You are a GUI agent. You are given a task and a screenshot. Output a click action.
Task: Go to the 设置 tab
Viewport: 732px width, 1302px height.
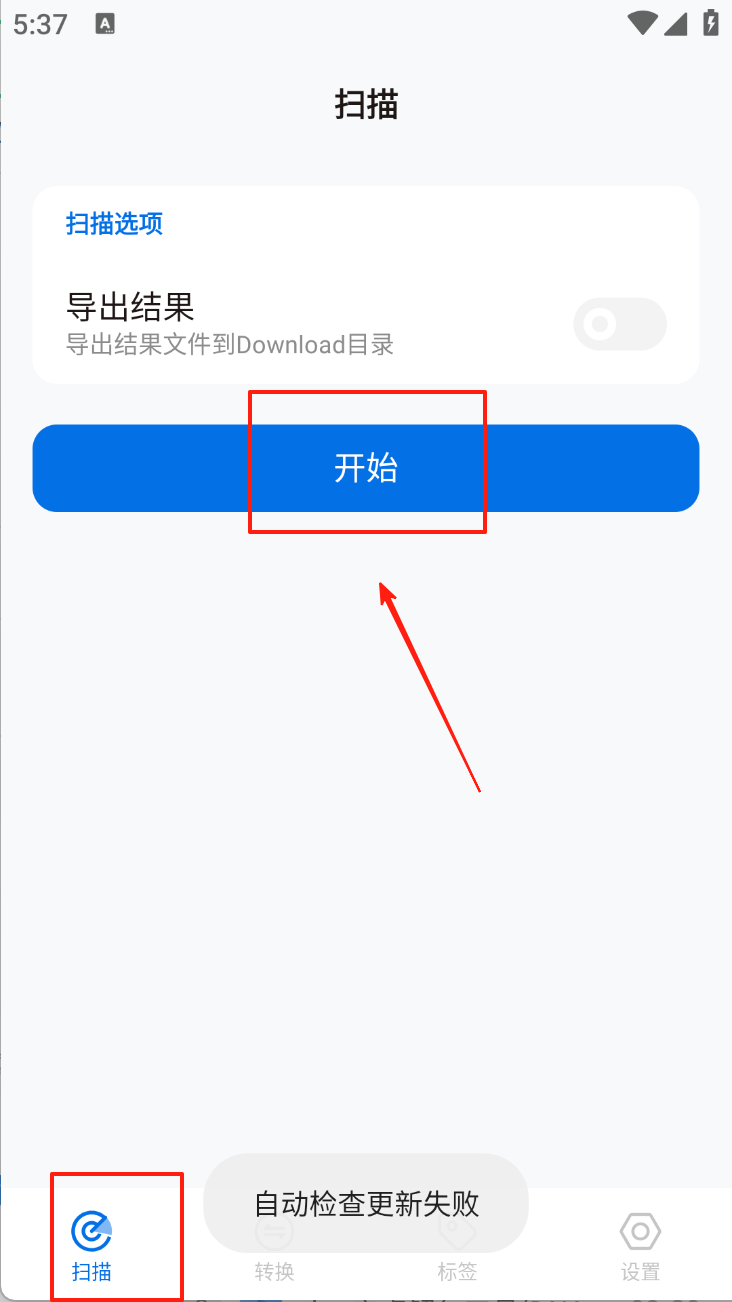(x=640, y=1246)
